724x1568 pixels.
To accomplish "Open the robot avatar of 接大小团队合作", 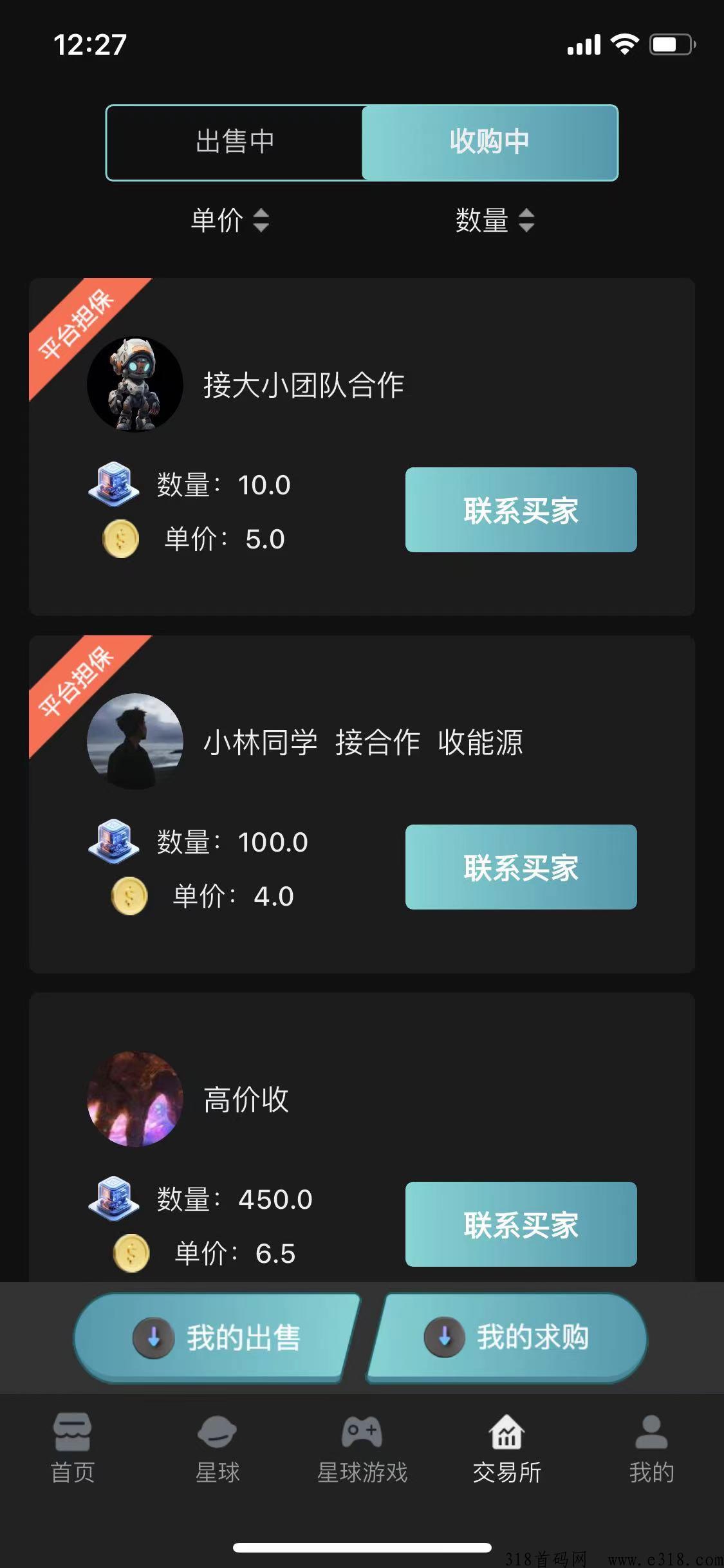I will tap(135, 384).
